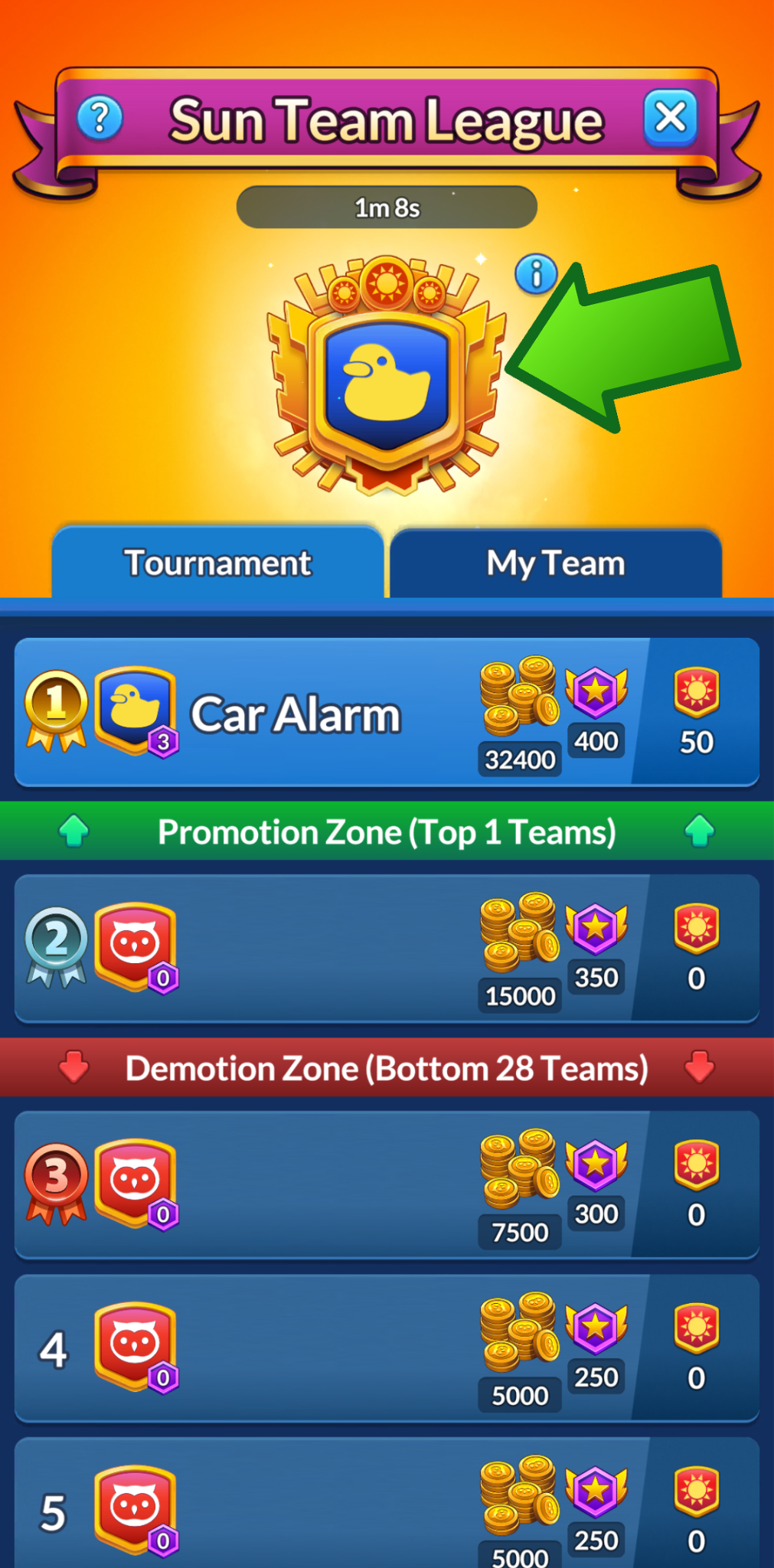Open the second-place team row

[329, 948]
